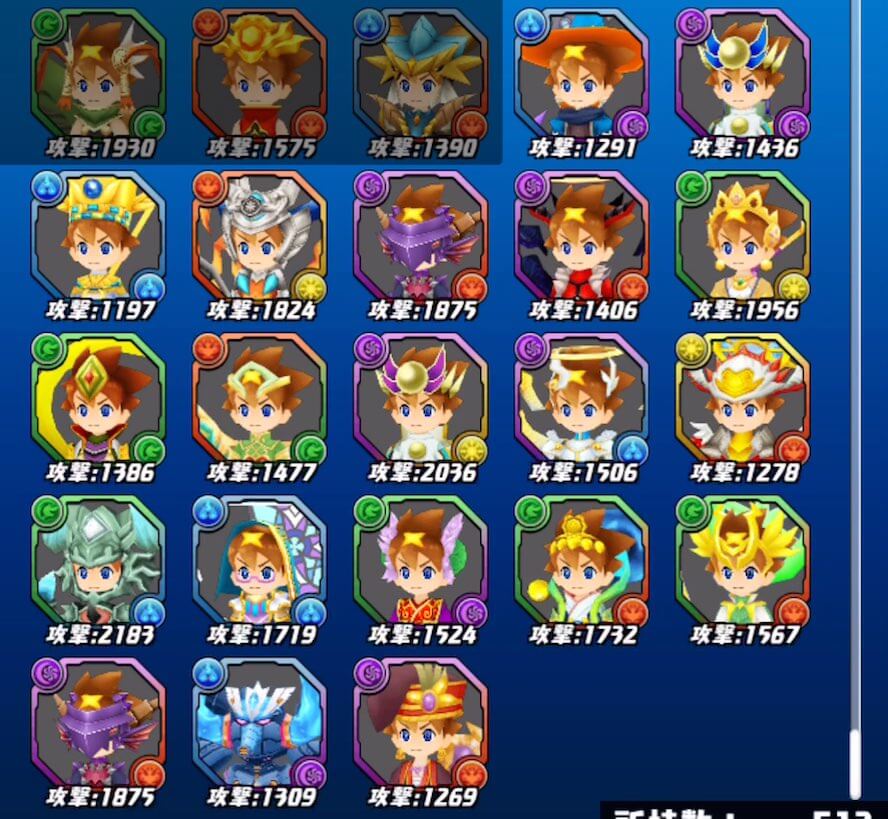The width and height of the screenshot is (888, 819).
Task: Select the character card with 攻撃 2036
Action: [x=420, y=399]
